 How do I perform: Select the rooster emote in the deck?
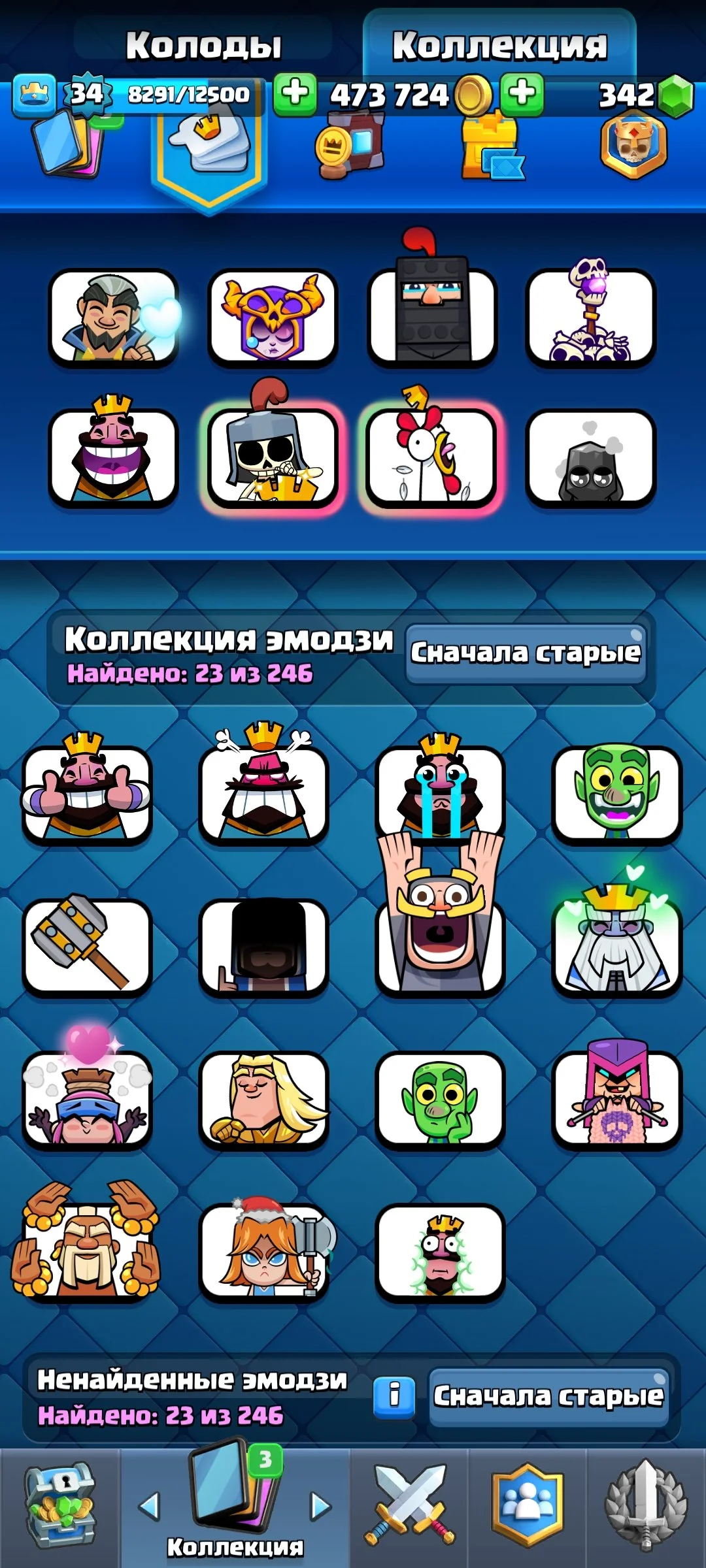coord(431,455)
